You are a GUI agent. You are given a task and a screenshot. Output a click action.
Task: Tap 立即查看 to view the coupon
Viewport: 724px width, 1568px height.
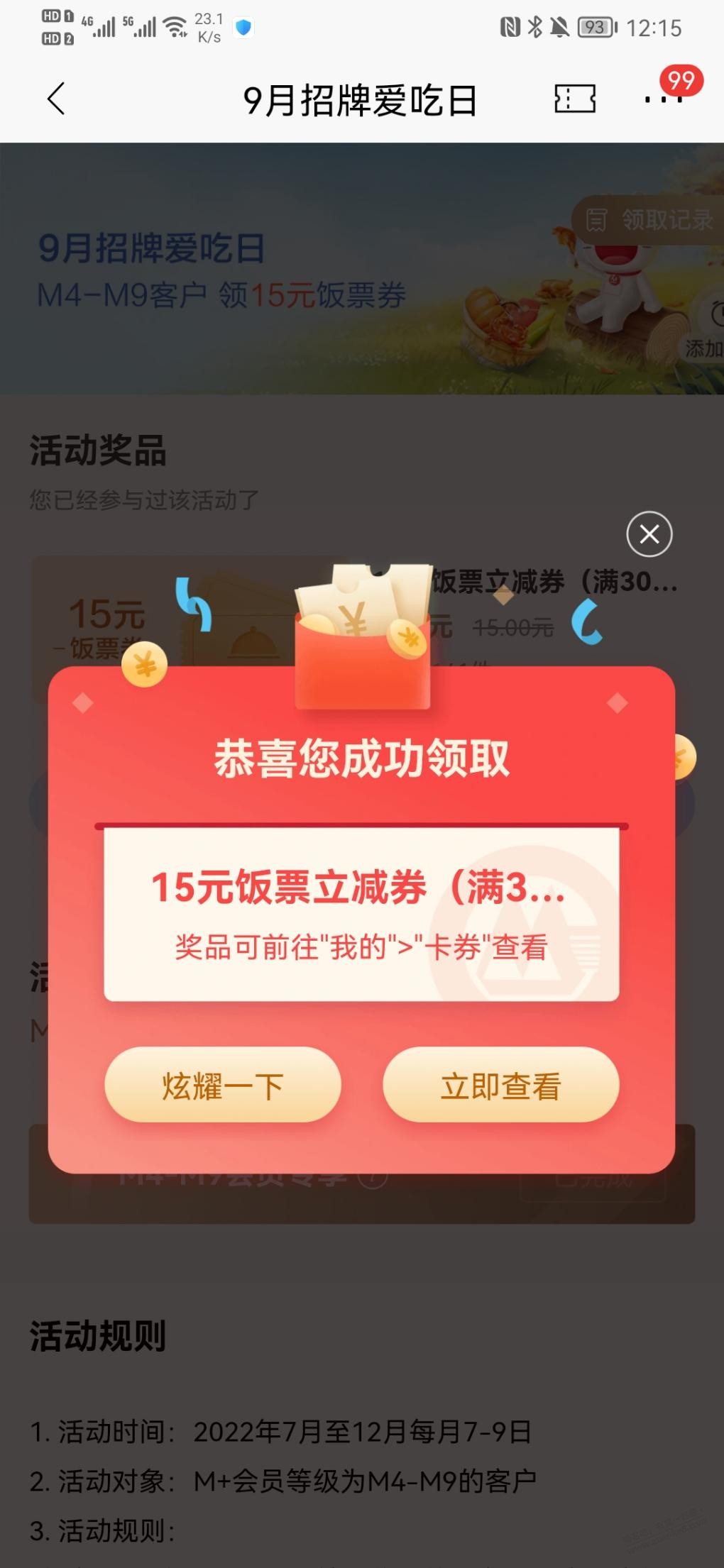pos(501,1085)
